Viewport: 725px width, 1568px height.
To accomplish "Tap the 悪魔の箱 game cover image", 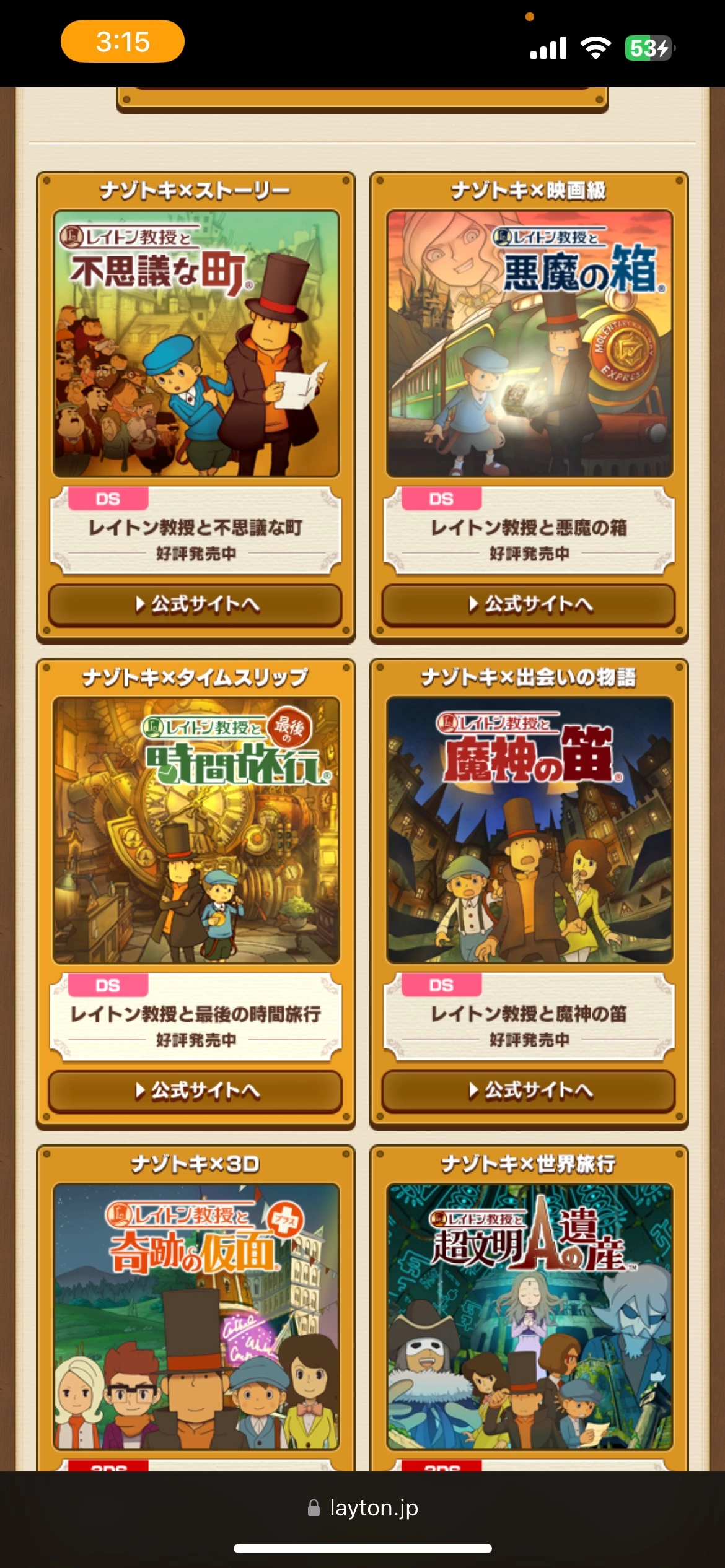I will point(529,344).
